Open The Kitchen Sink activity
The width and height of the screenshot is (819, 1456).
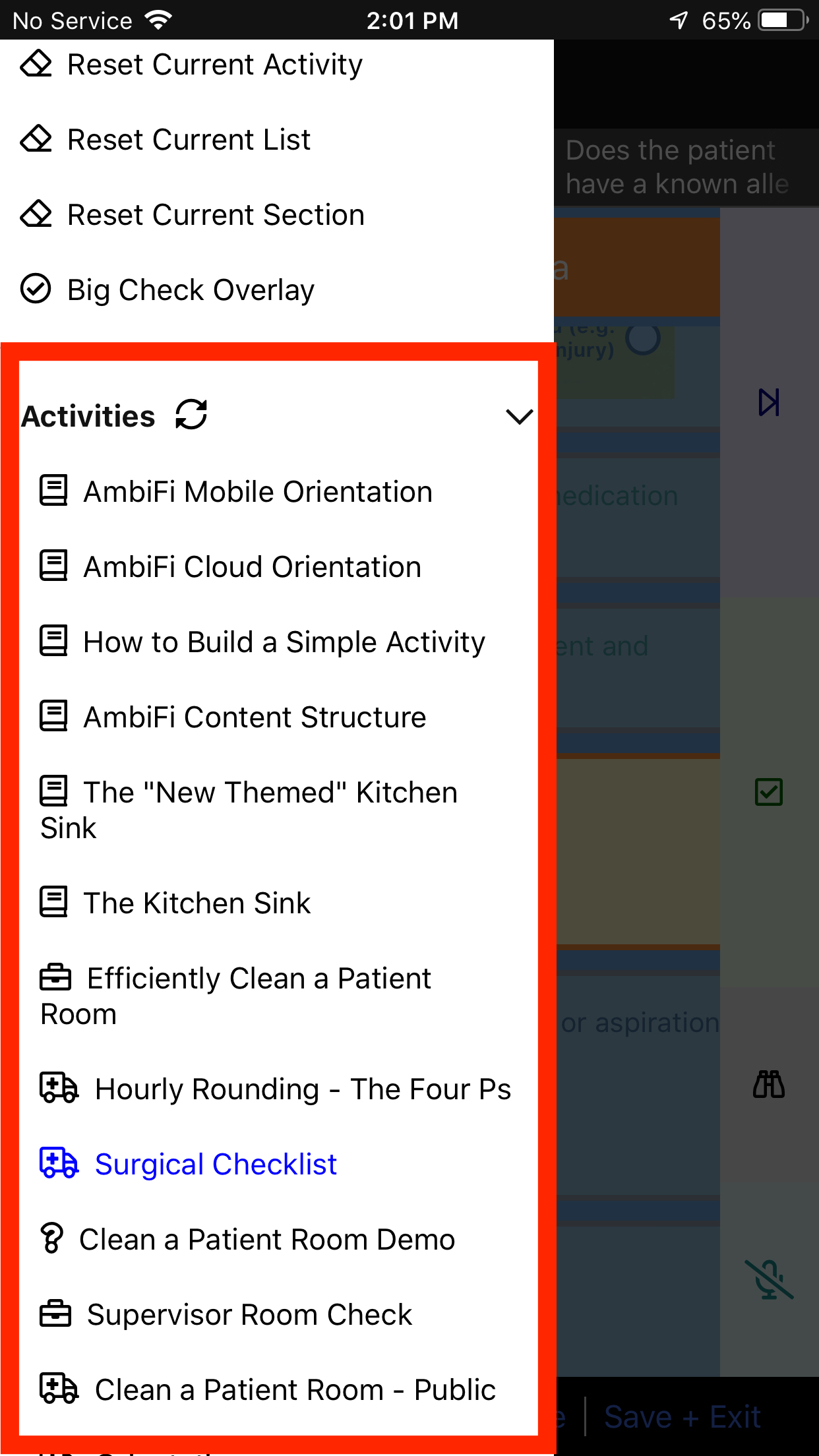click(x=197, y=903)
